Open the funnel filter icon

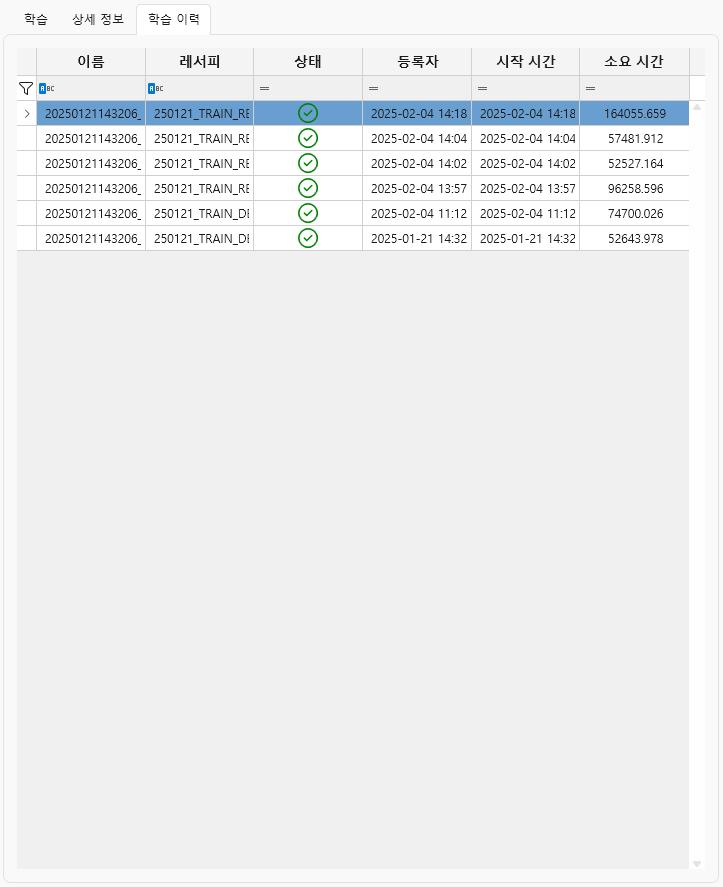point(26,88)
